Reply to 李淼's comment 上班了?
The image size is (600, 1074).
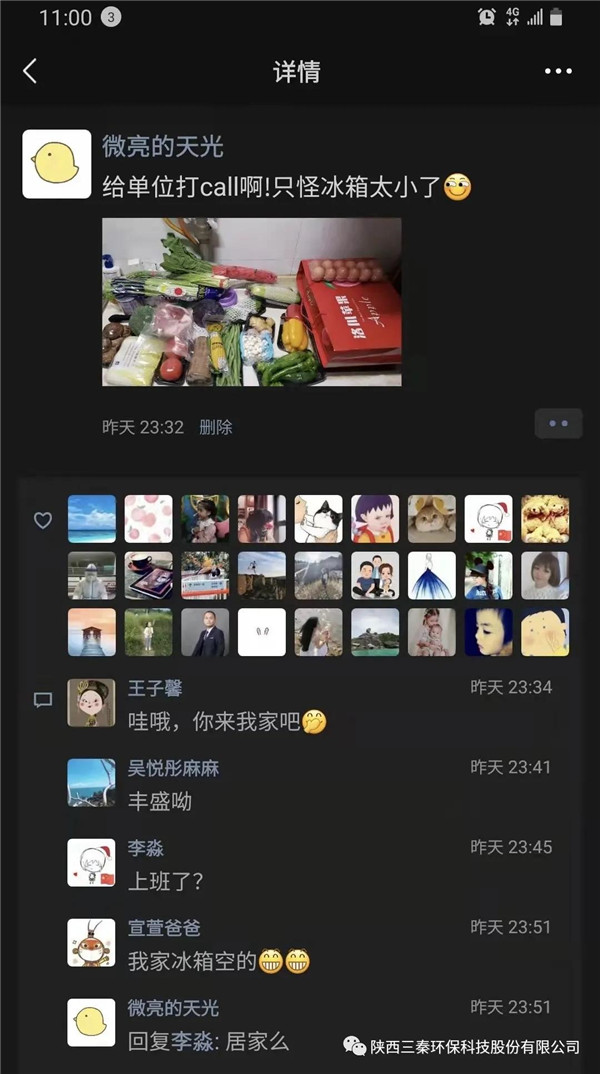166,881
